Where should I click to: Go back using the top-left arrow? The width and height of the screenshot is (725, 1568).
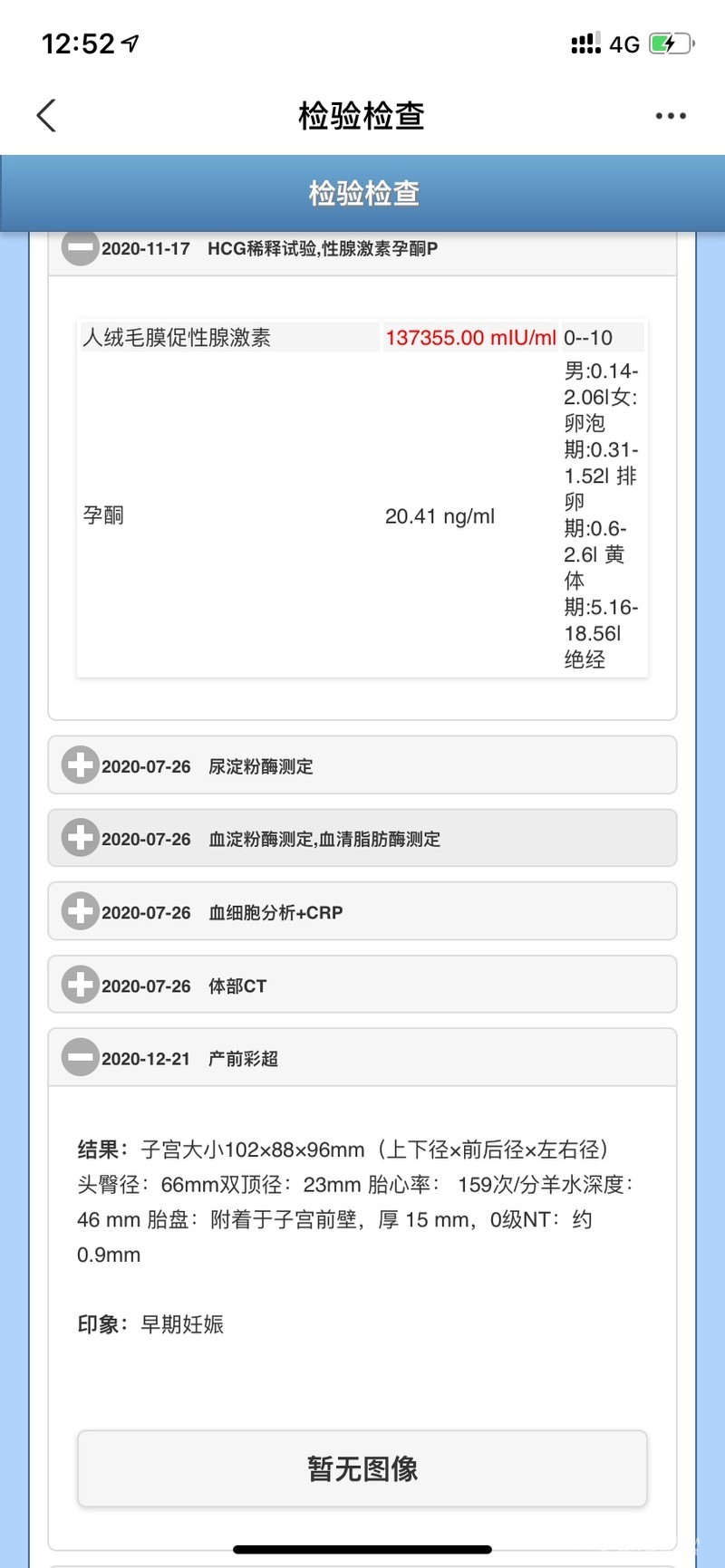tap(46, 116)
